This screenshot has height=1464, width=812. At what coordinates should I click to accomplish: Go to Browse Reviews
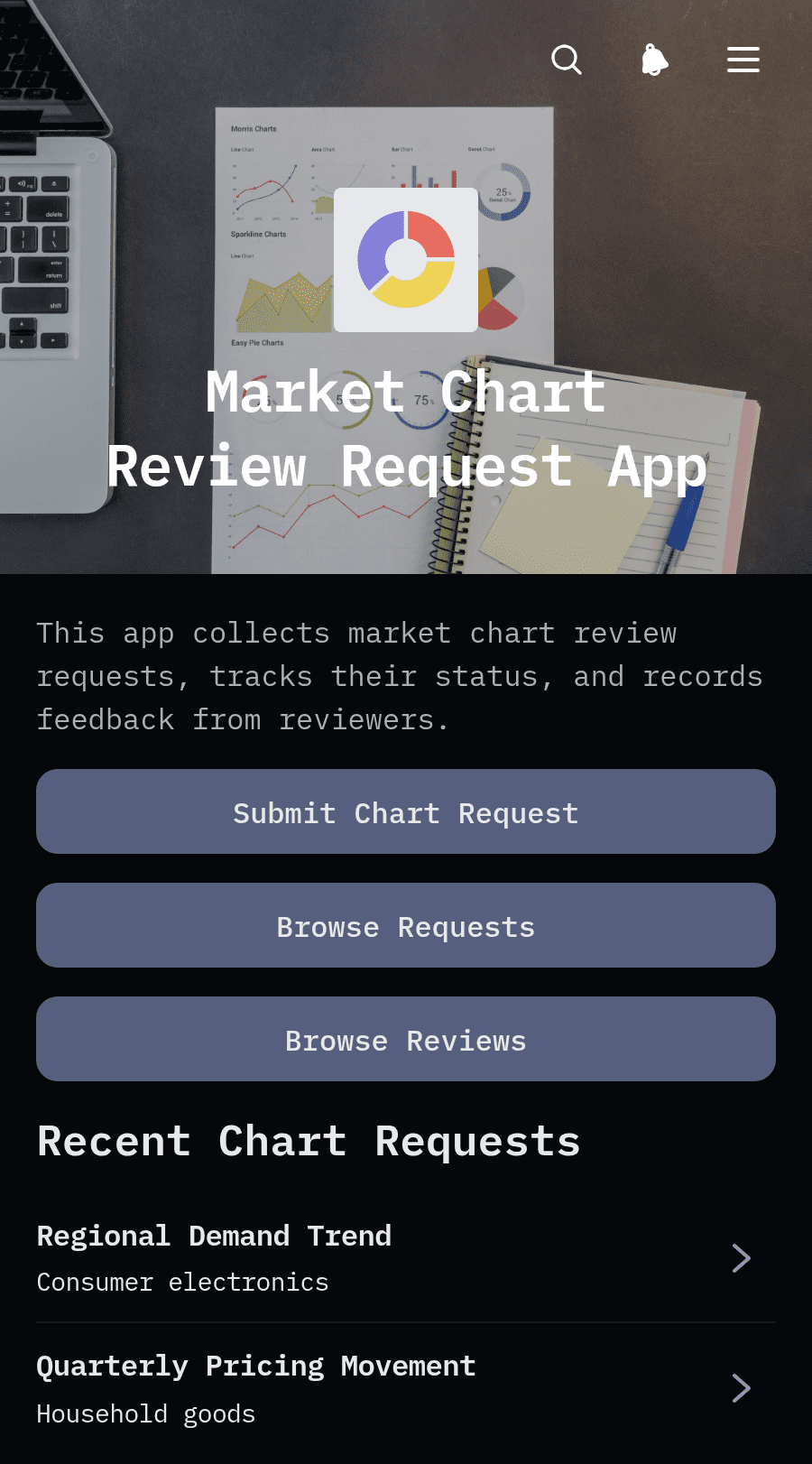click(x=406, y=1039)
